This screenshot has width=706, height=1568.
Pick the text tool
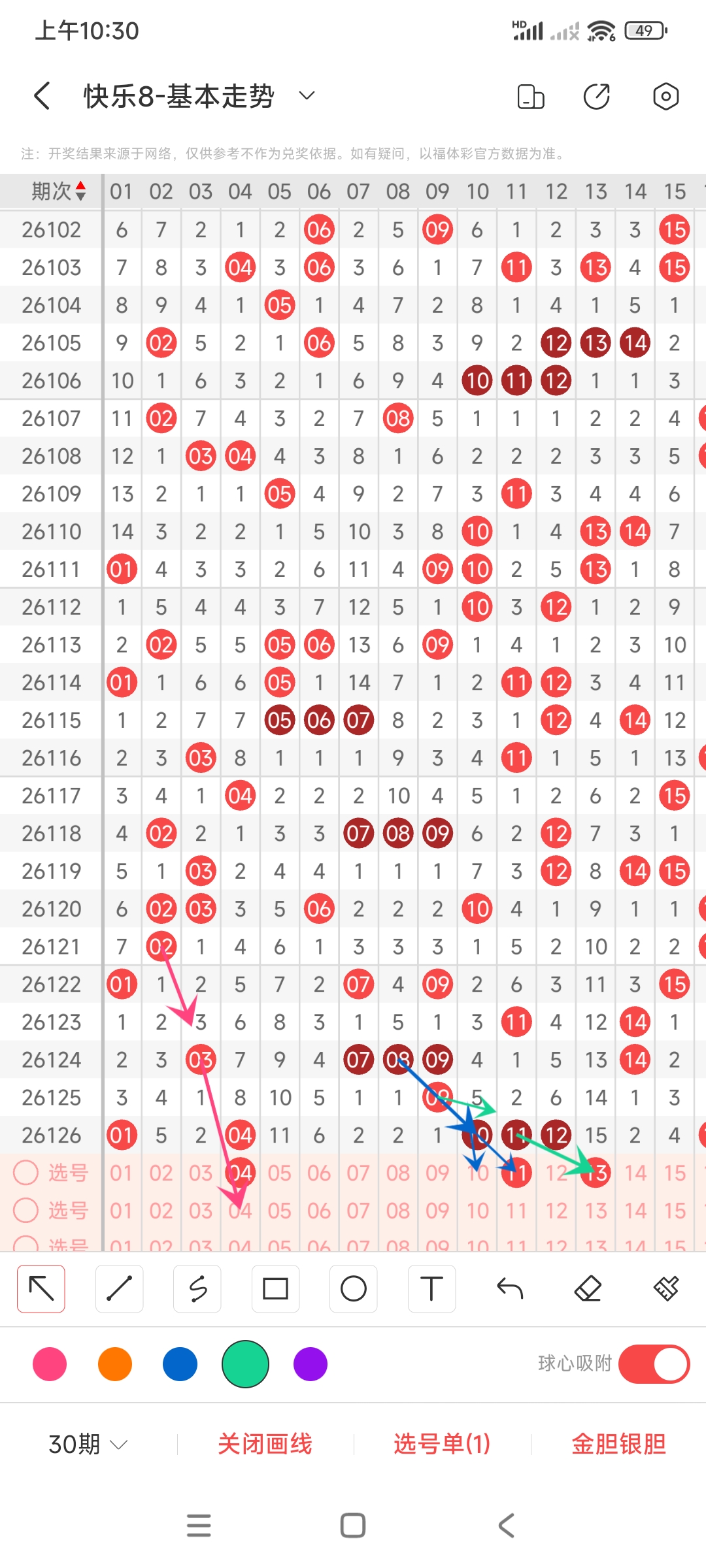tap(431, 1288)
